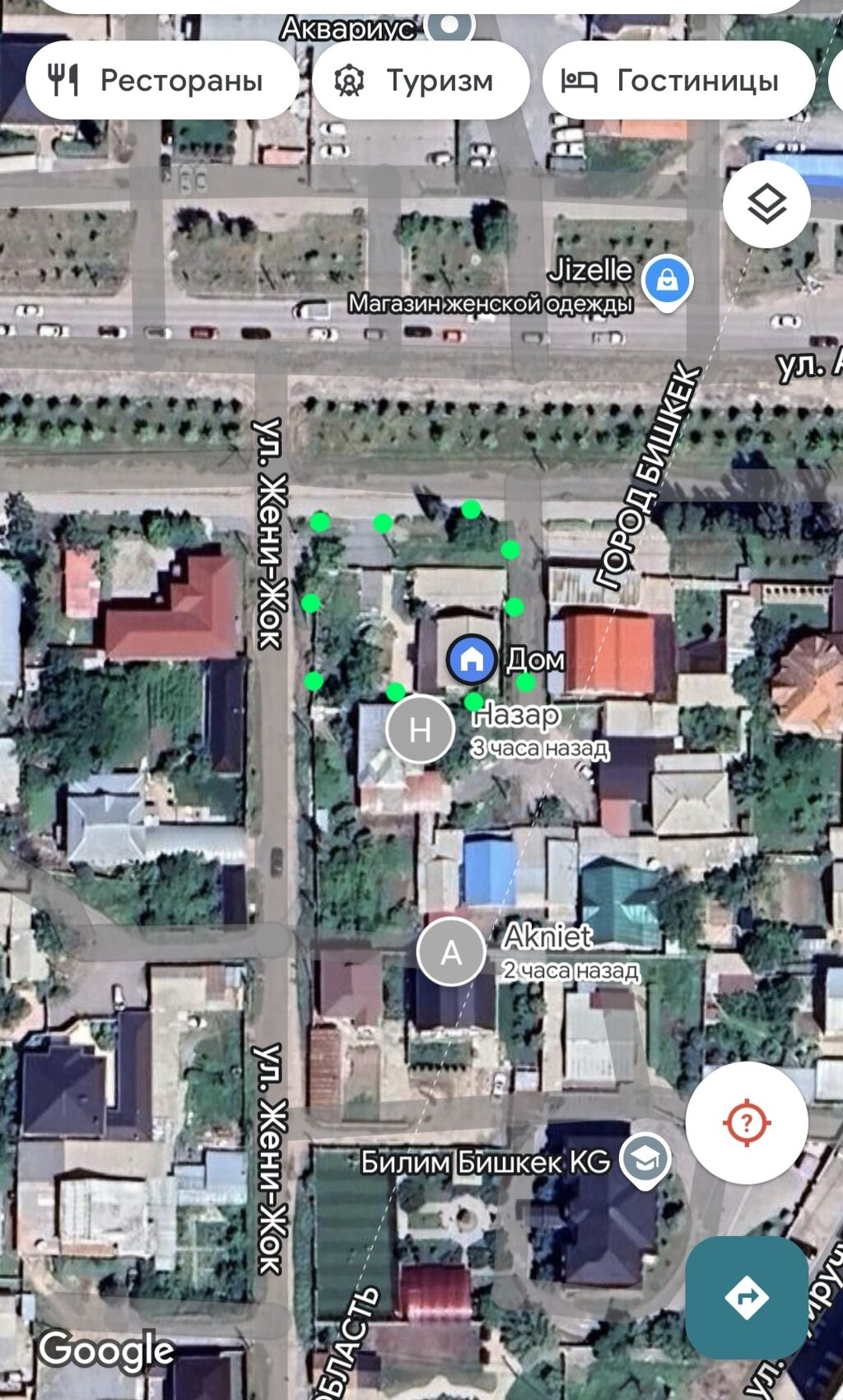Open directions with the blue arrow button
The image size is (843, 1400).
tap(746, 1297)
